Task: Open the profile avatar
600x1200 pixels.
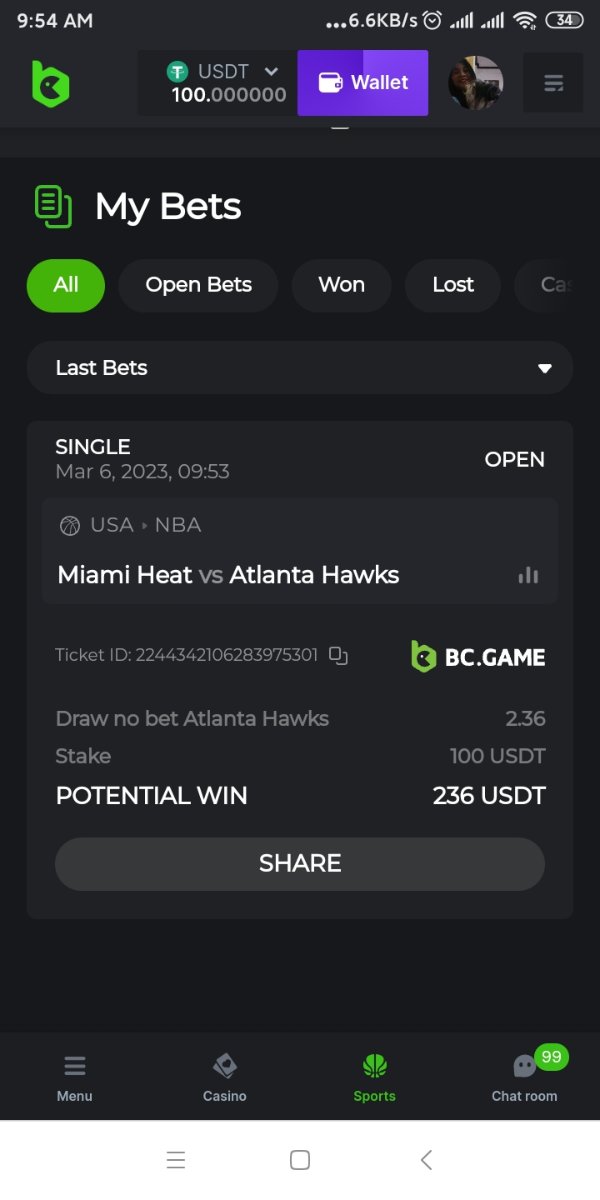Action: (475, 83)
